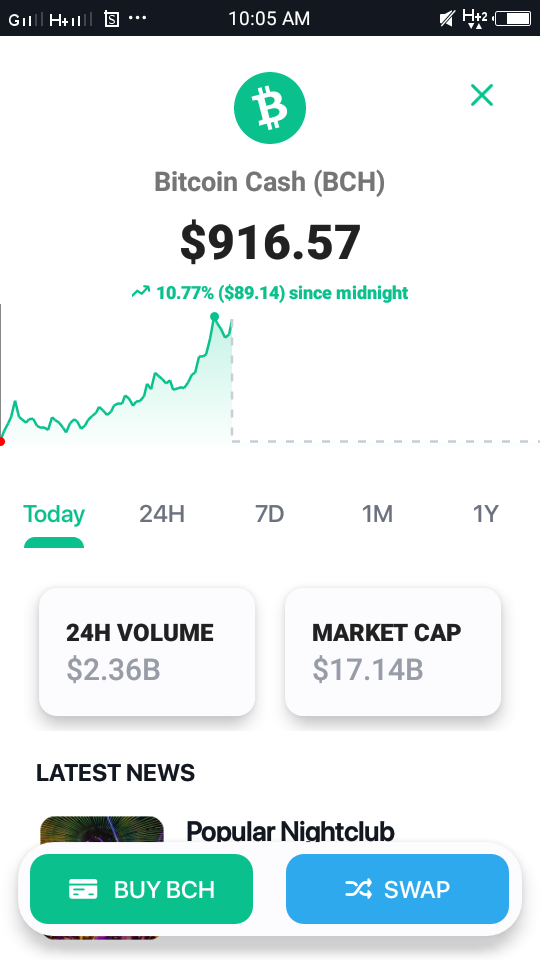This screenshot has height=960, width=540.
Task: Tap the SWAP button
Action: coord(397,889)
